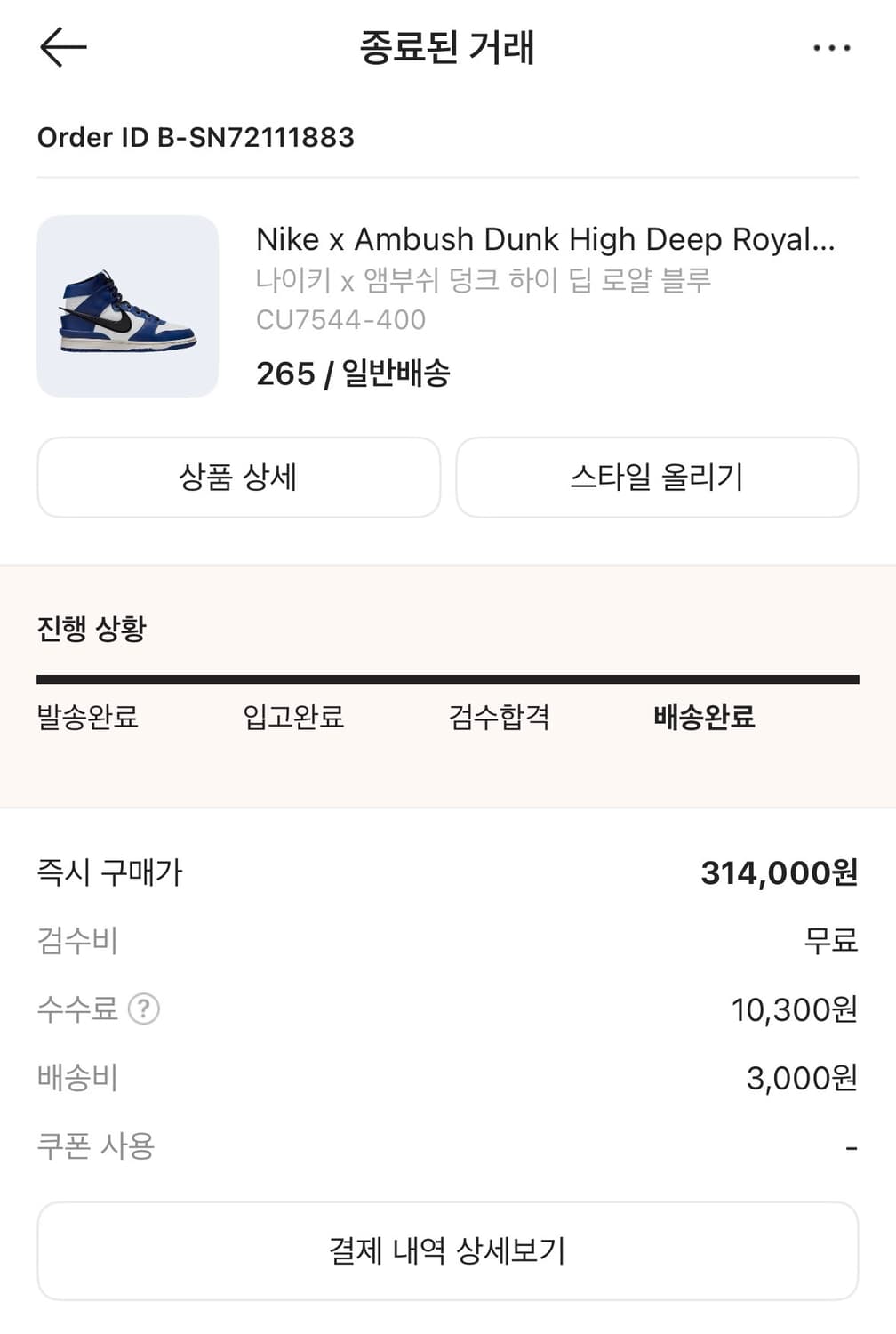The height and width of the screenshot is (1334, 896).
Task: Open the 상품 상세 button
Action: point(237,478)
